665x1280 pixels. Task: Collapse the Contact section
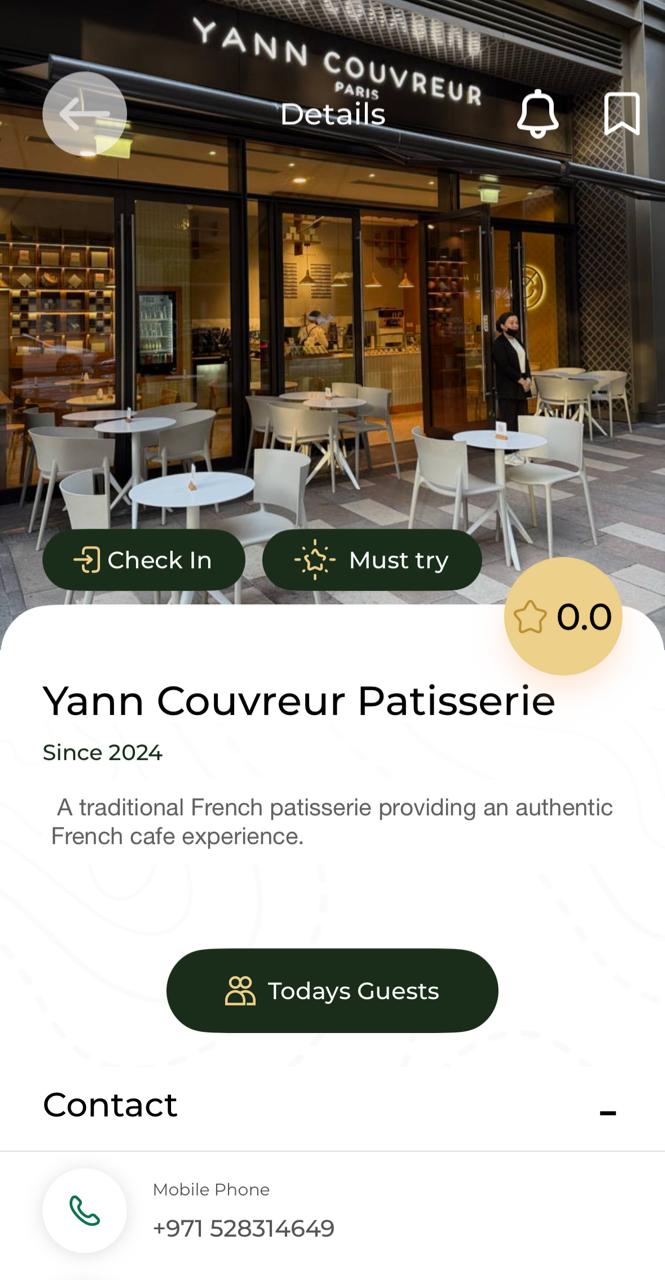(x=608, y=1112)
